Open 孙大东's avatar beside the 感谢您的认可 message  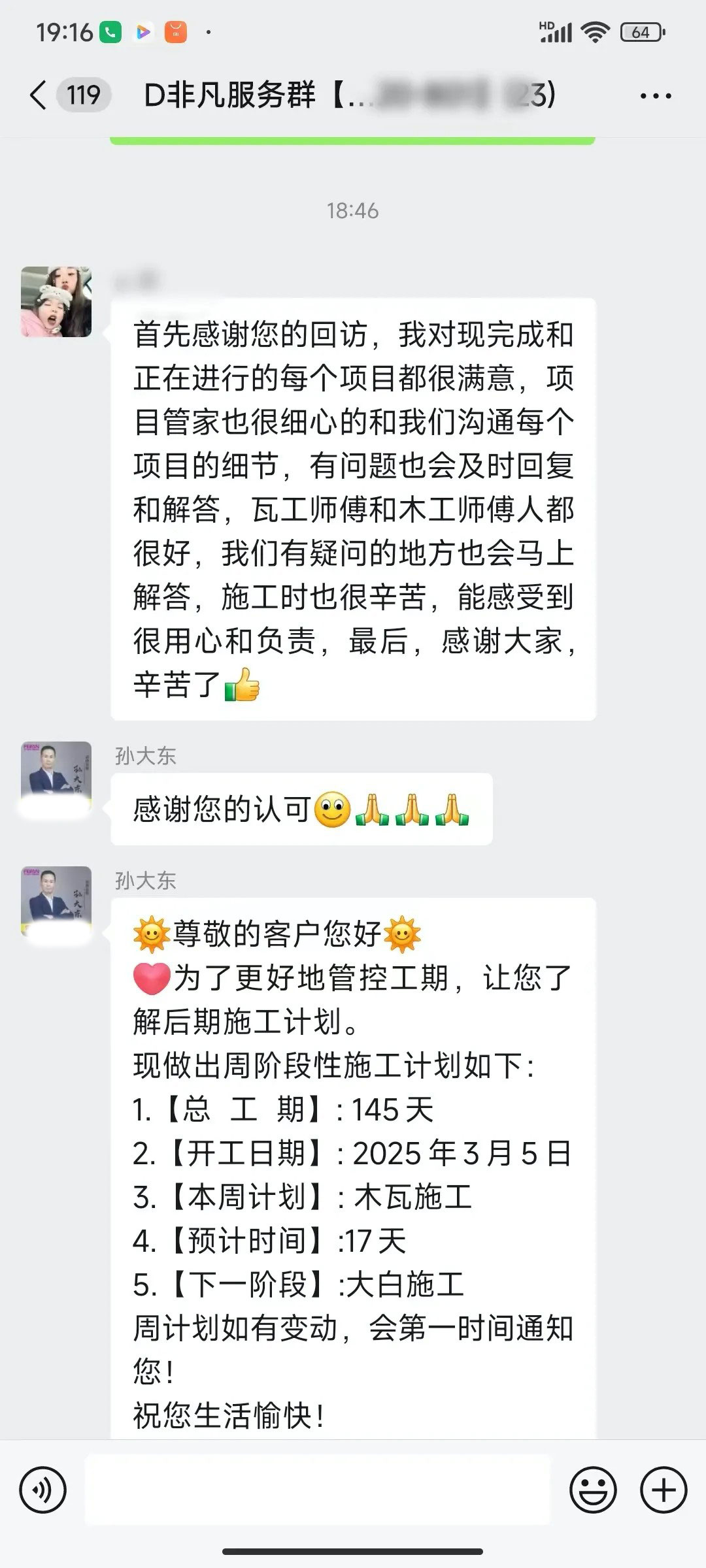[56, 776]
